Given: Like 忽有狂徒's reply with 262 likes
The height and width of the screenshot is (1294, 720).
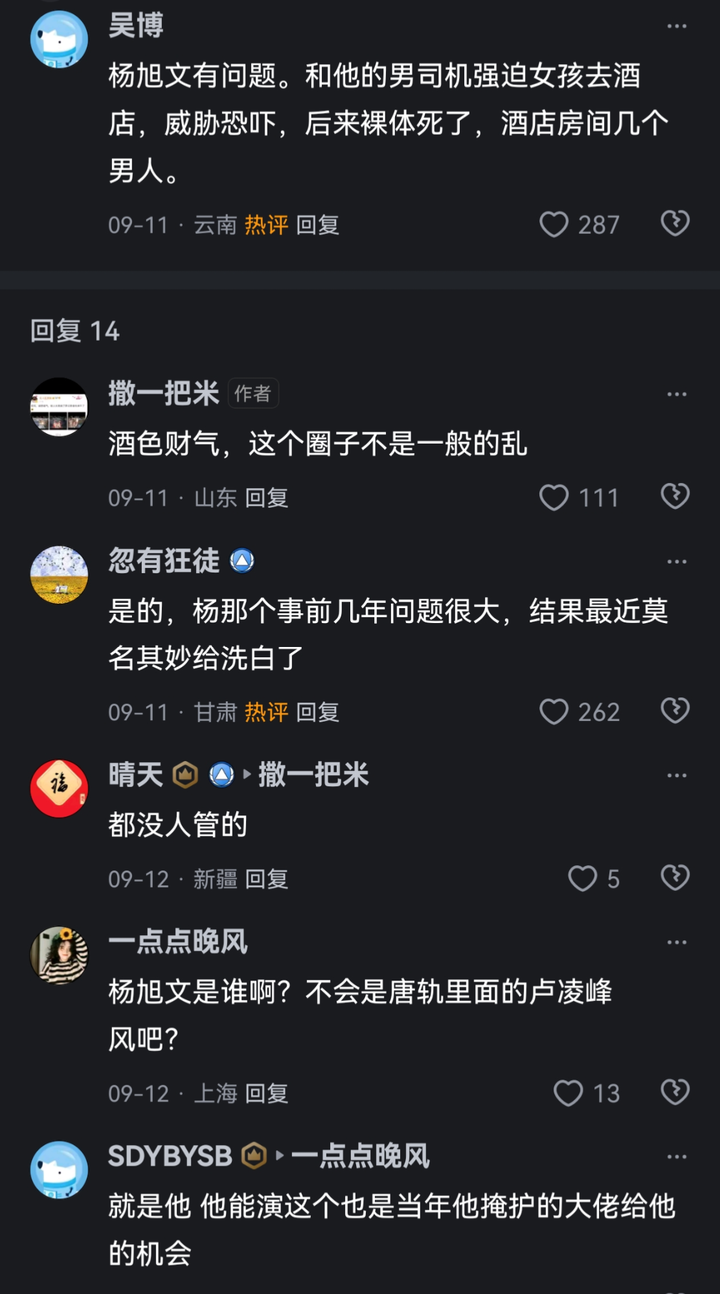Looking at the screenshot, I should pyautogui.click(x=554, y=711).
